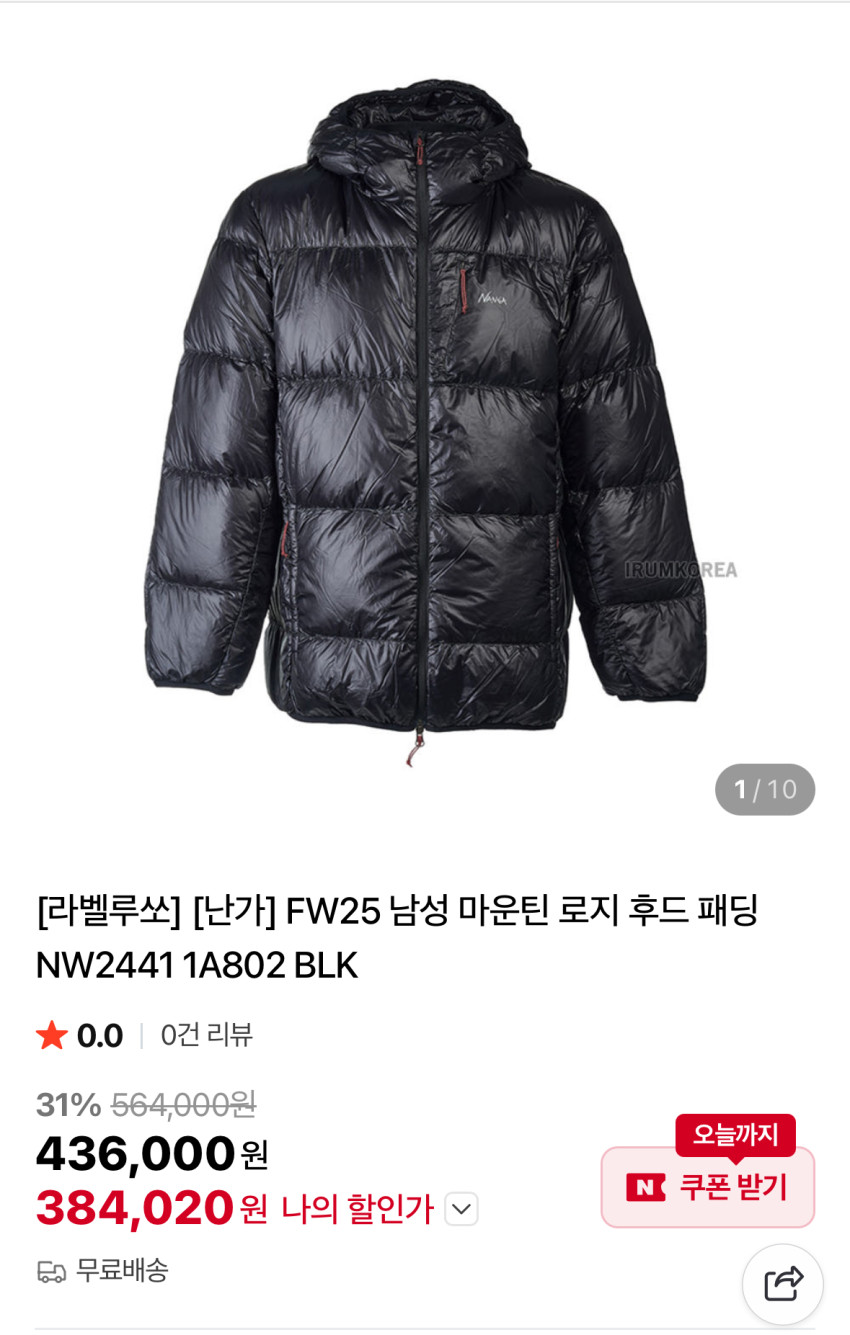This screenshot has height=1335, width=850.
Task: Open the black padded jacket product image
Action: click(425, 424)
